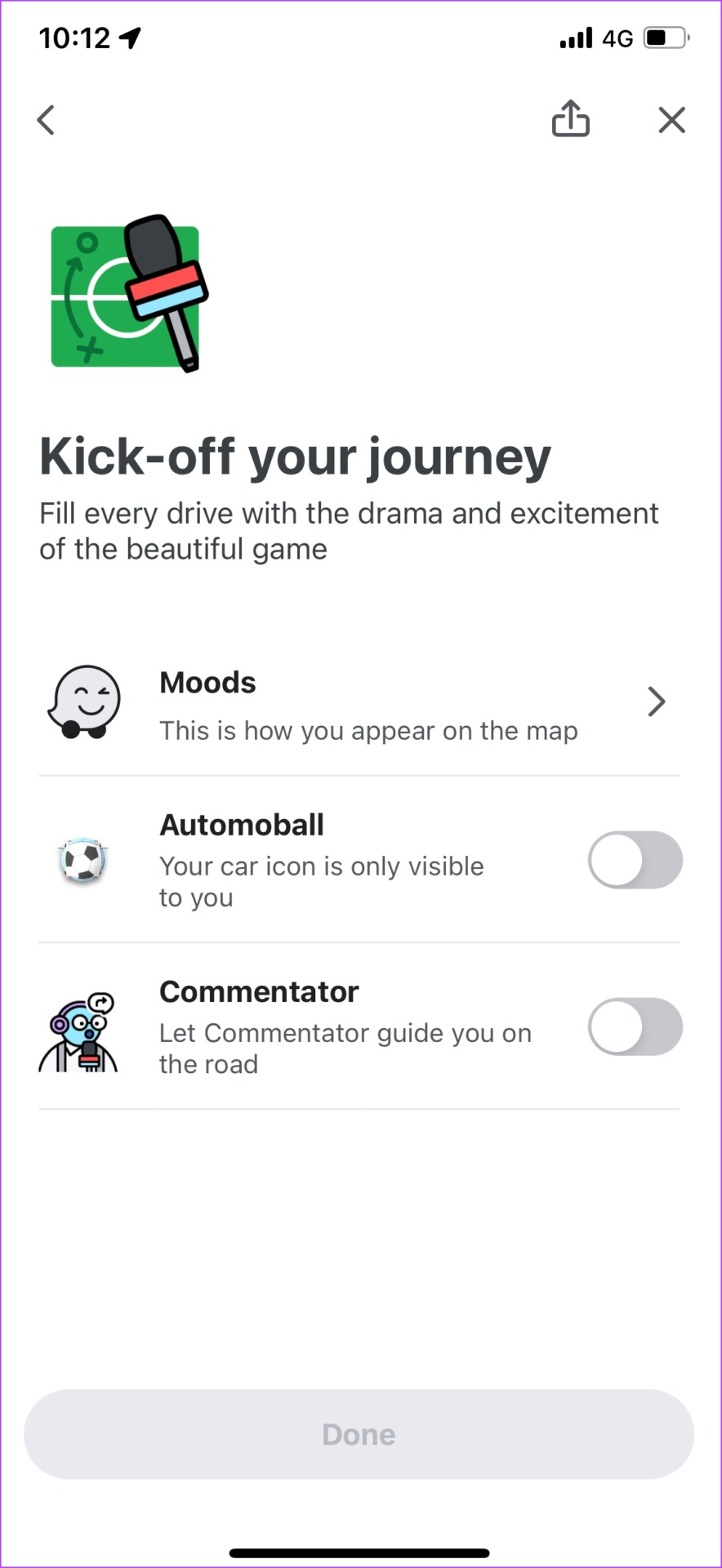This screenshot has height=1568, width=722.
Task: Tap the Done button
Action: 359,1434
